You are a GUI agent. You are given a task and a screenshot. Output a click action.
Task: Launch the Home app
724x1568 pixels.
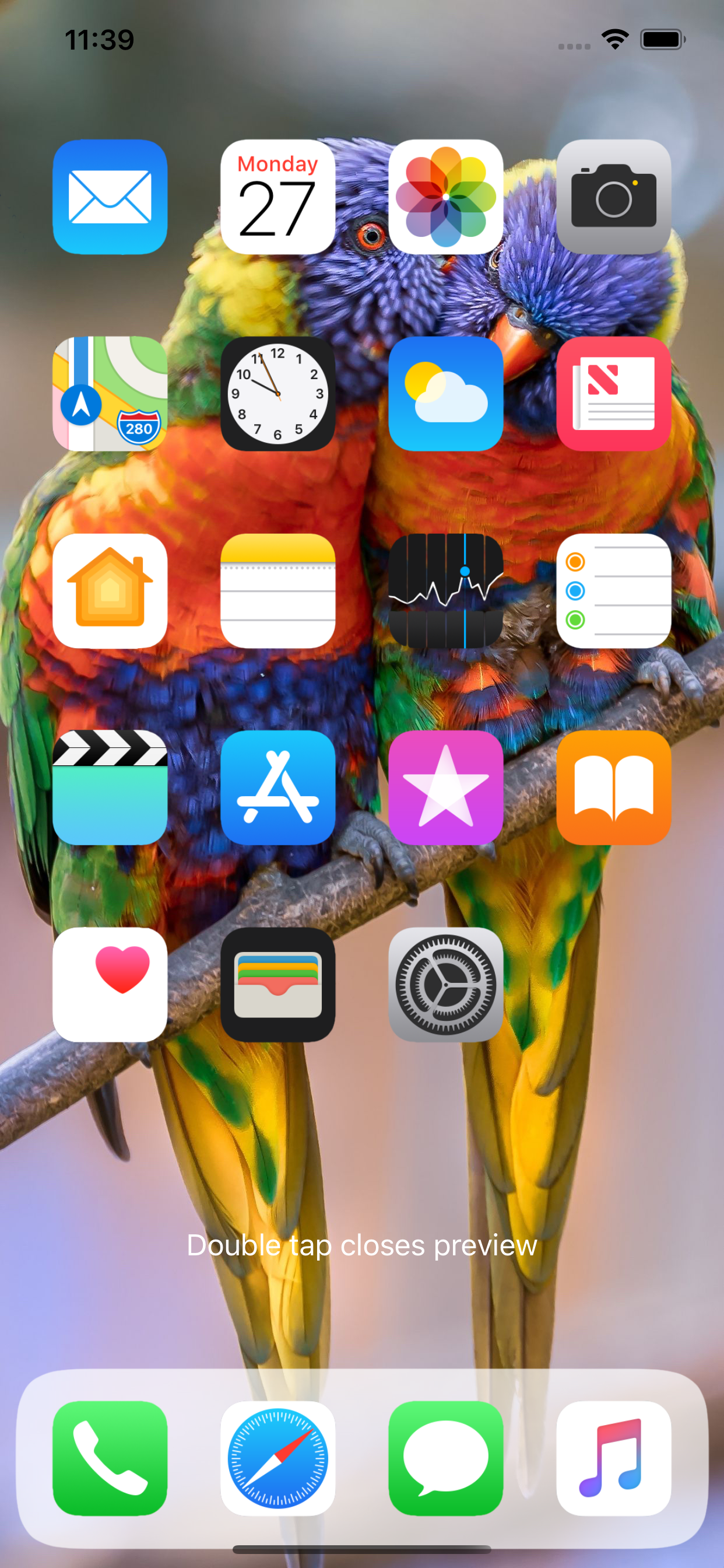point(110,591)
